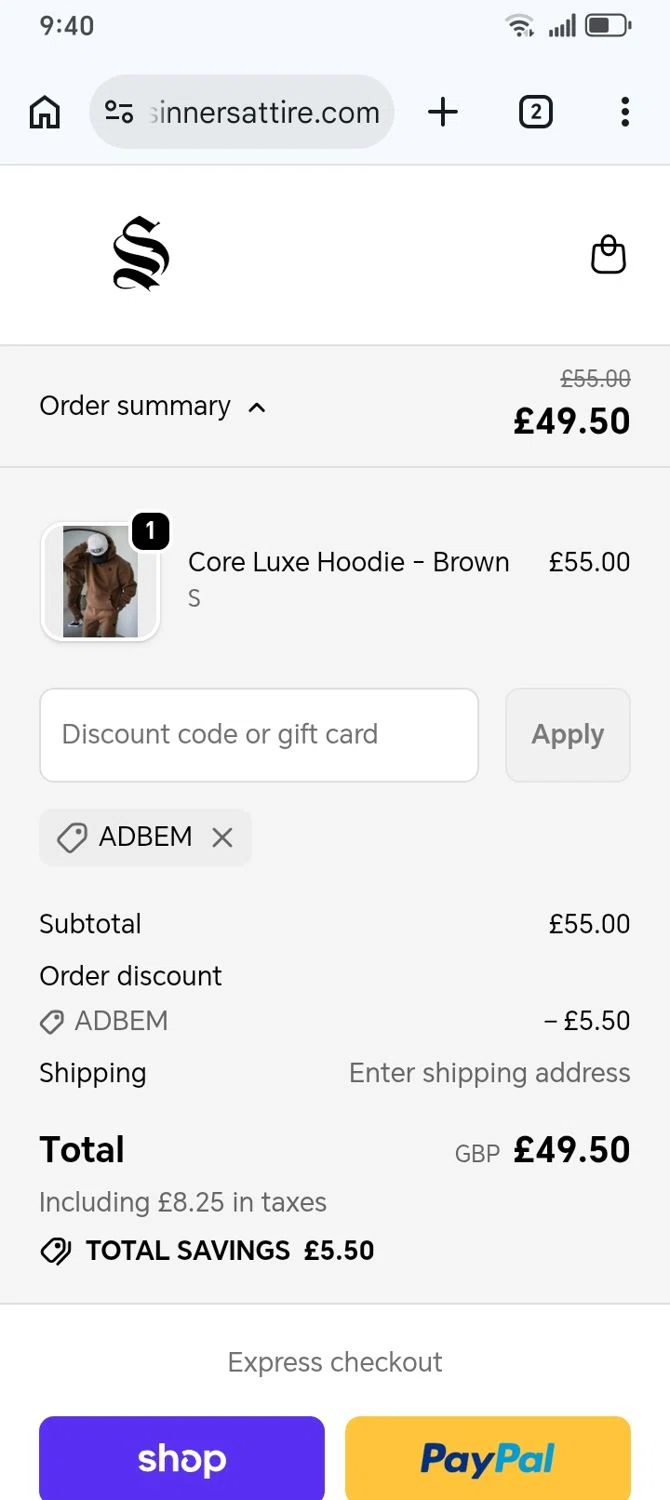Remove the ADBEM discount code
This screenshot has height=1500, width=670.
222,837
